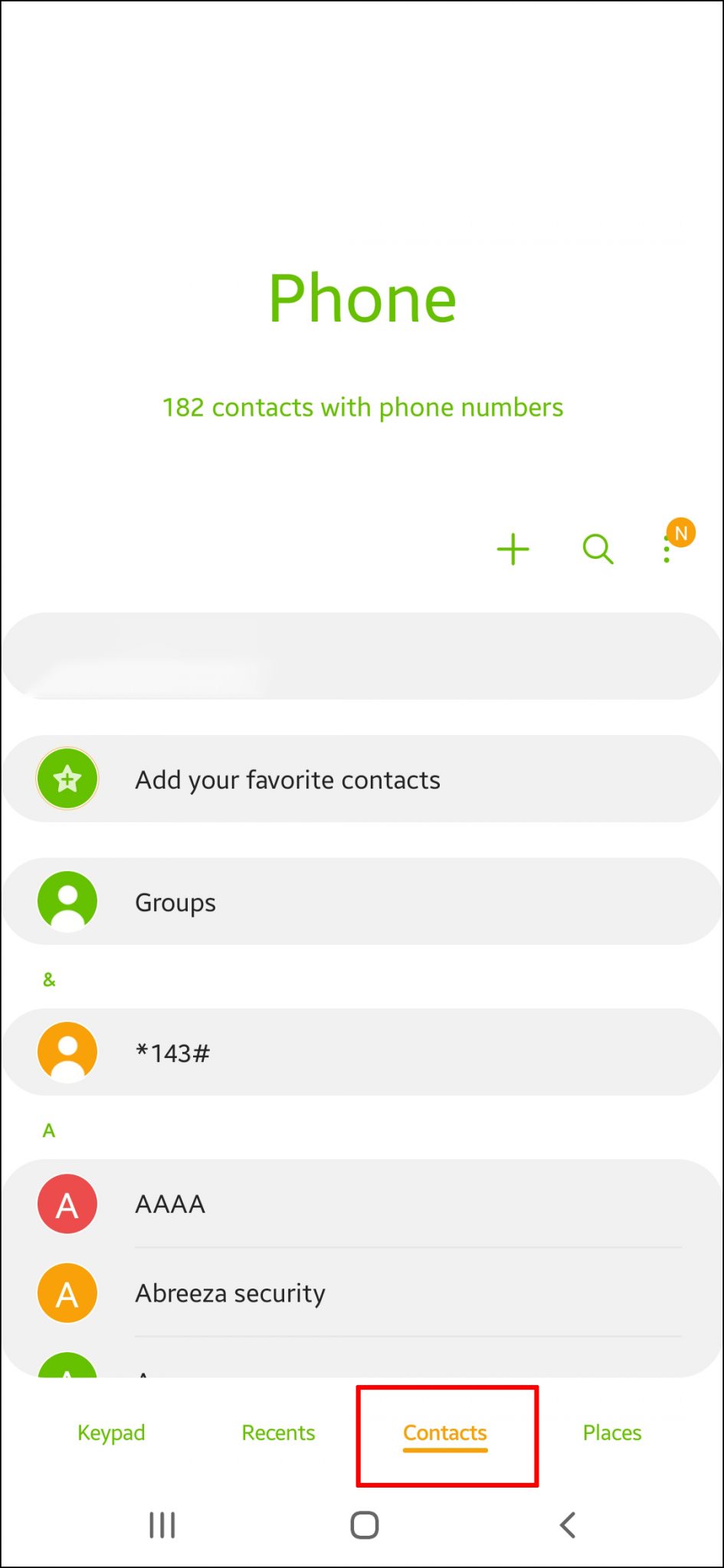724x1568 pixels.
Task: Open the more options menu
Action: (667, 549)
